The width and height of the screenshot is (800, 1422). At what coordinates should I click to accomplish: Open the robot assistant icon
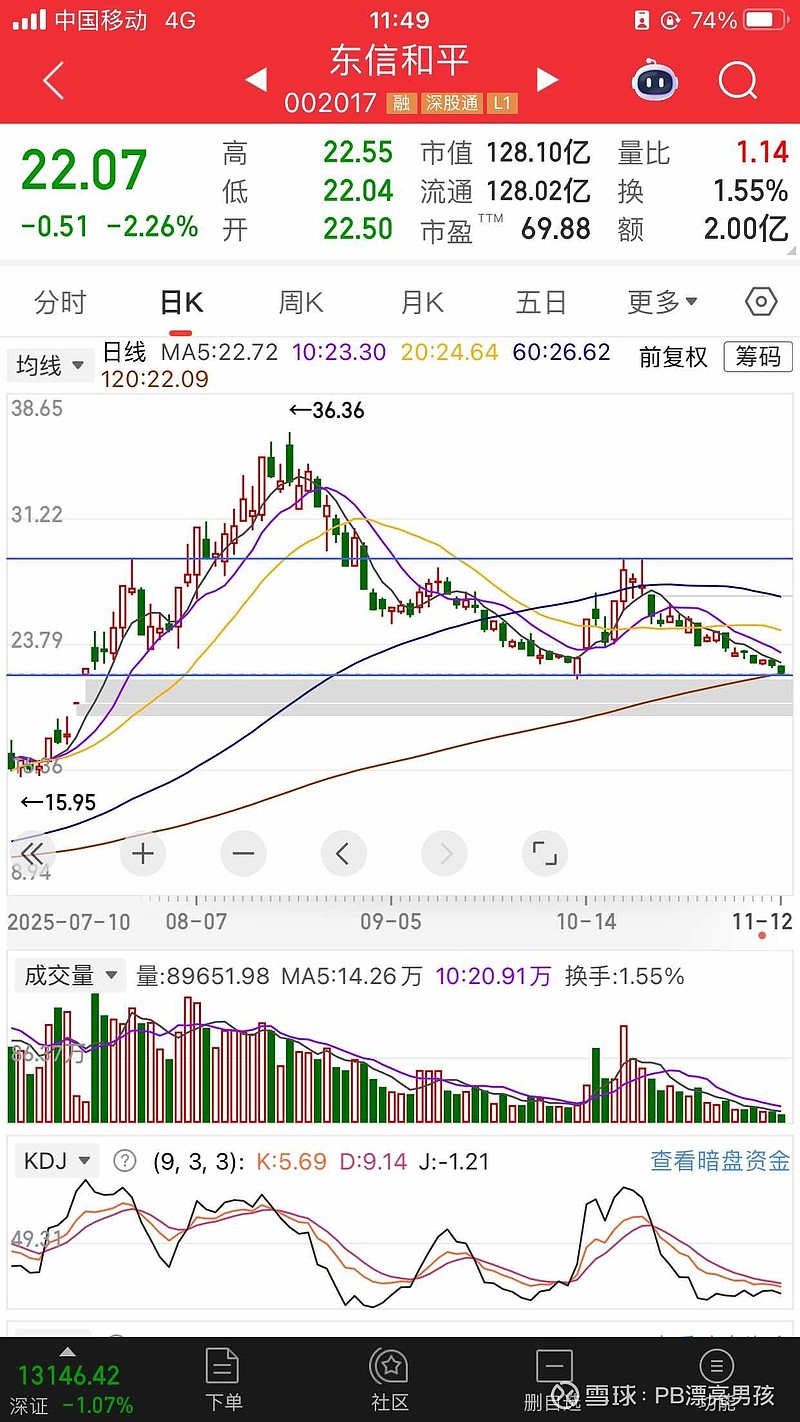click(655, 80)
